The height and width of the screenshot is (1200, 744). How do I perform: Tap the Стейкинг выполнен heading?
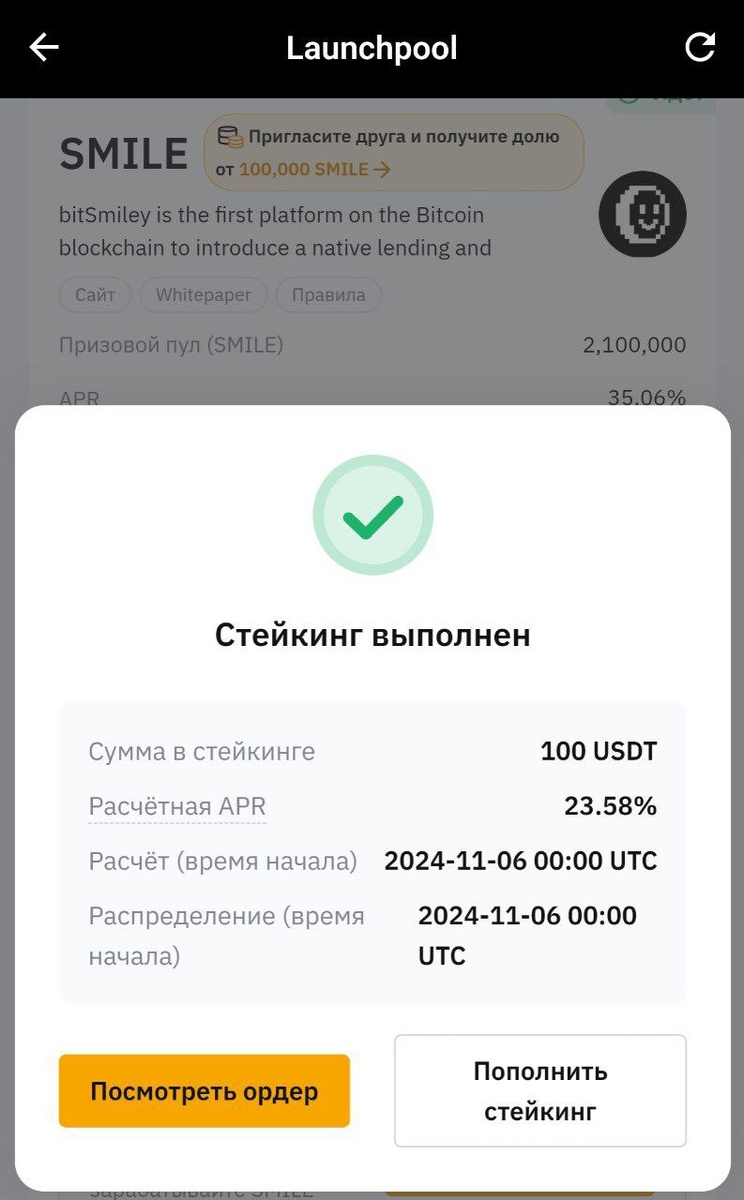(x=372, y=634)
